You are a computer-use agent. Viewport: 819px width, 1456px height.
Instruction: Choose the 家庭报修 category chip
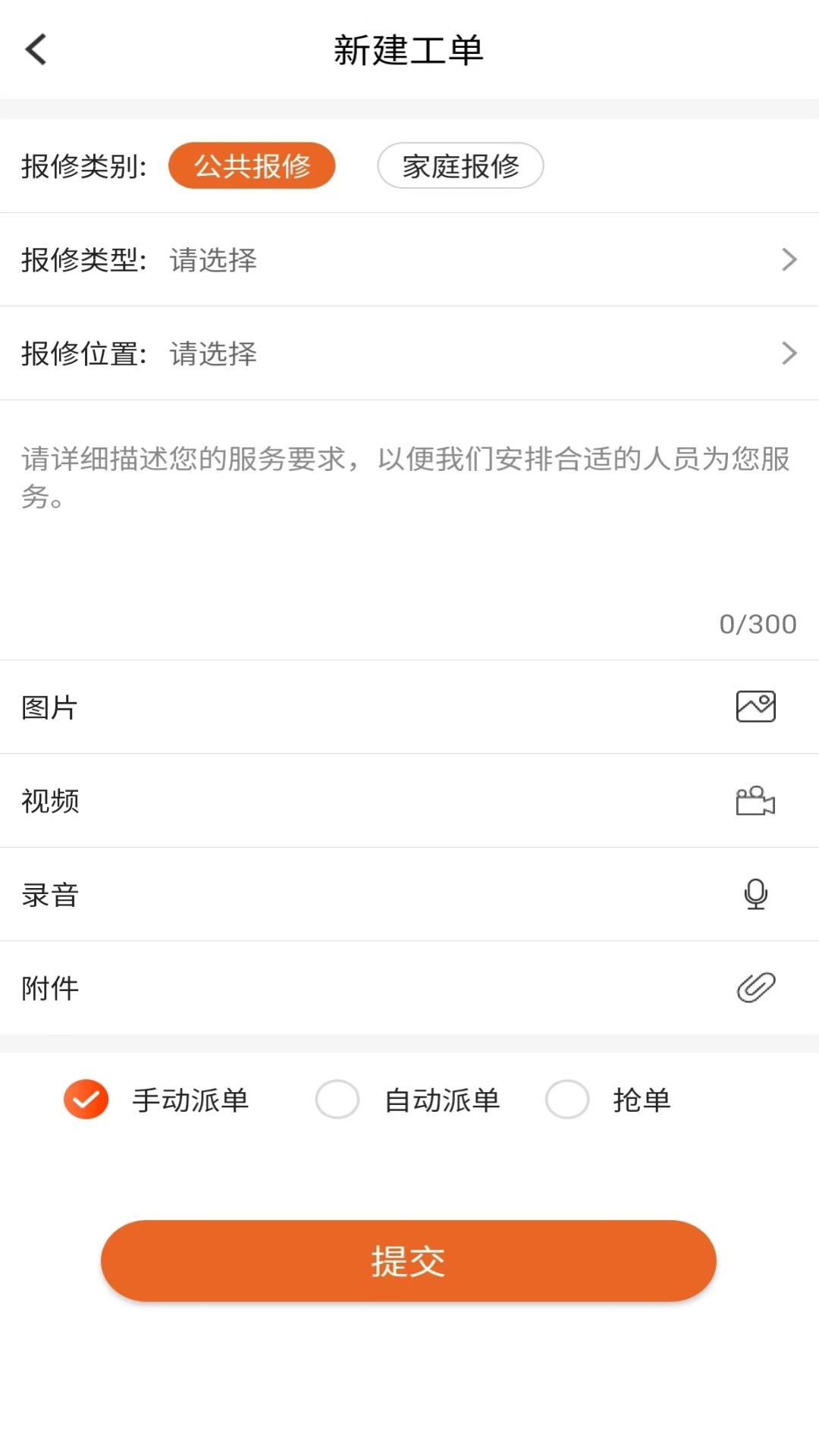(x=460, y=165)
